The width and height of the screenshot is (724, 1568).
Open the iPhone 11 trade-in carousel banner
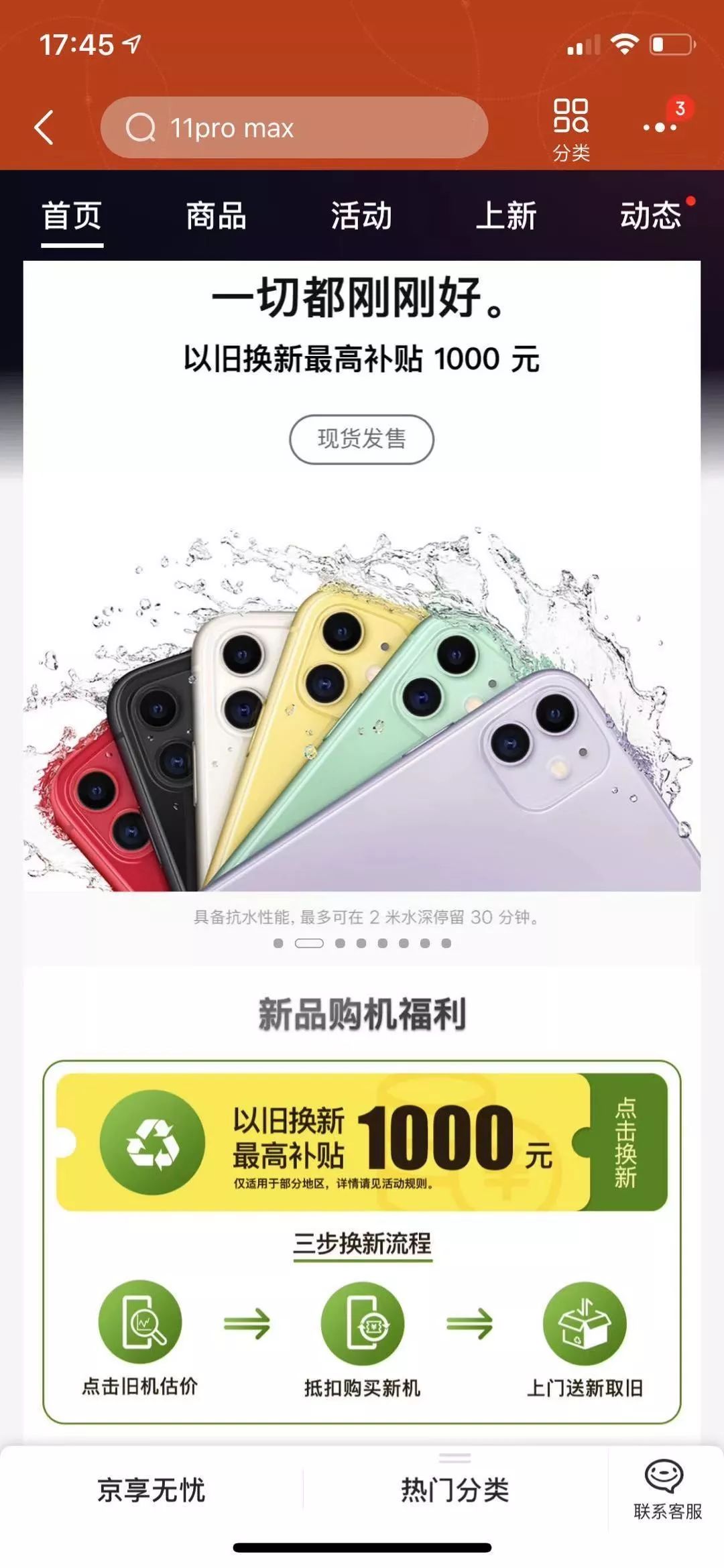[361, 704]
